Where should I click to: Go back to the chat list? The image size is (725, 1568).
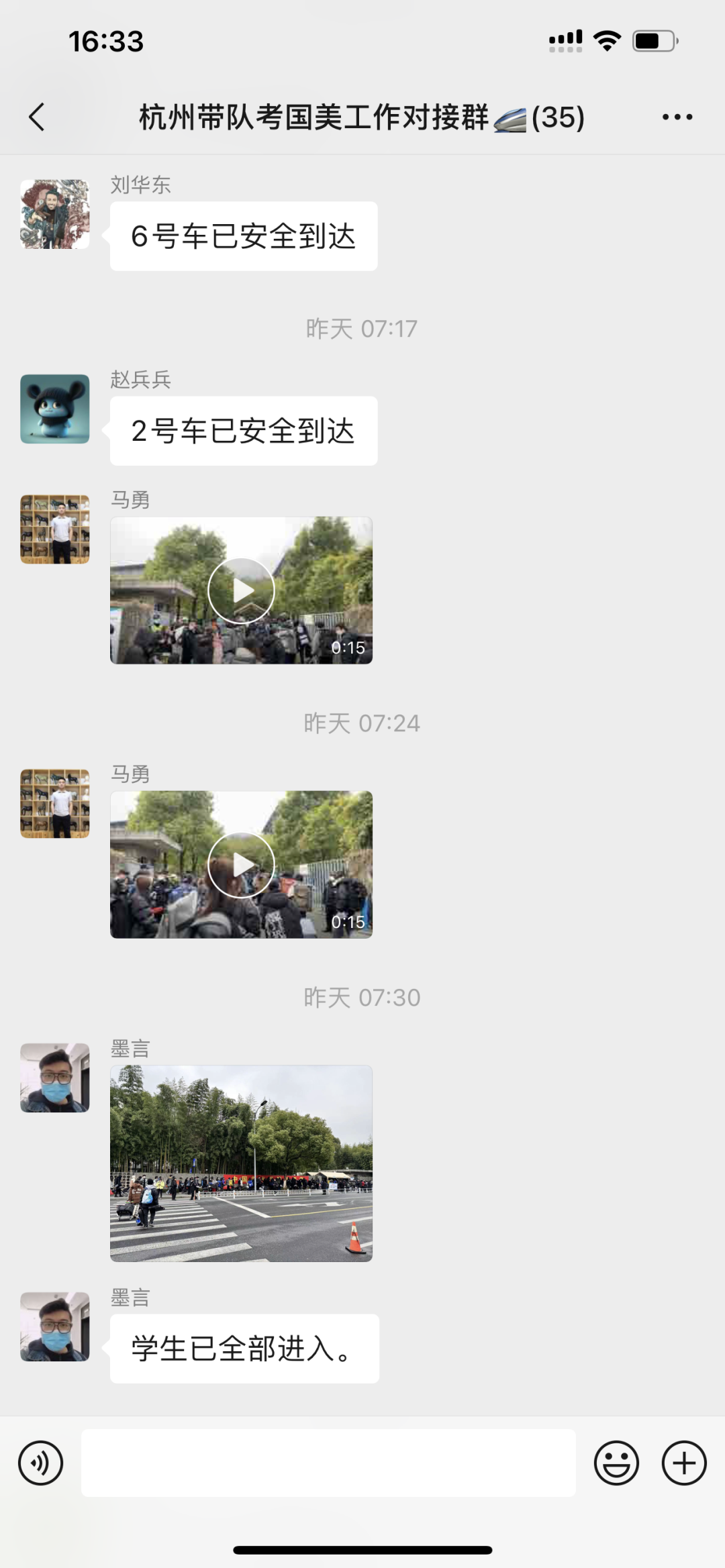pyautogui.click(x=38, y=117)
